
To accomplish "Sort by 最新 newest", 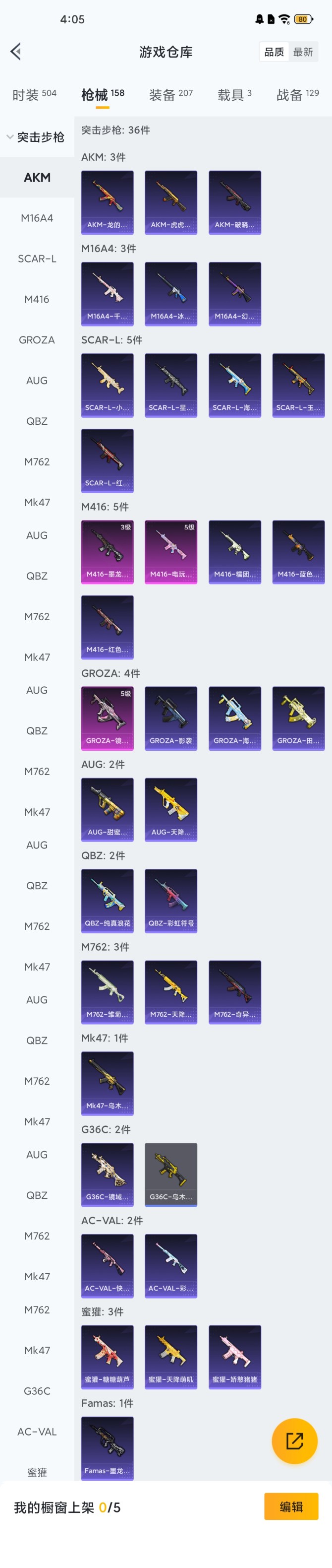I will coord(303,52).
